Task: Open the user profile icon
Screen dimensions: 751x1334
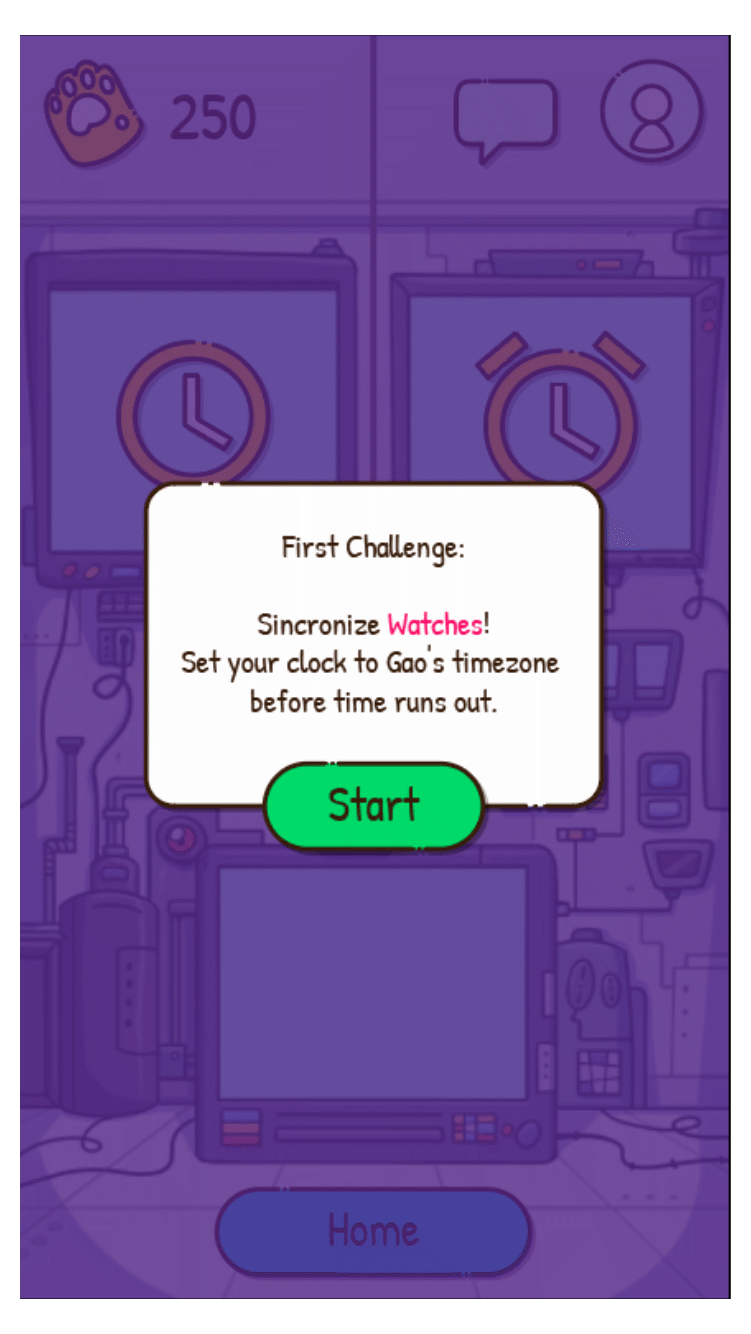Action: (651, 111)
